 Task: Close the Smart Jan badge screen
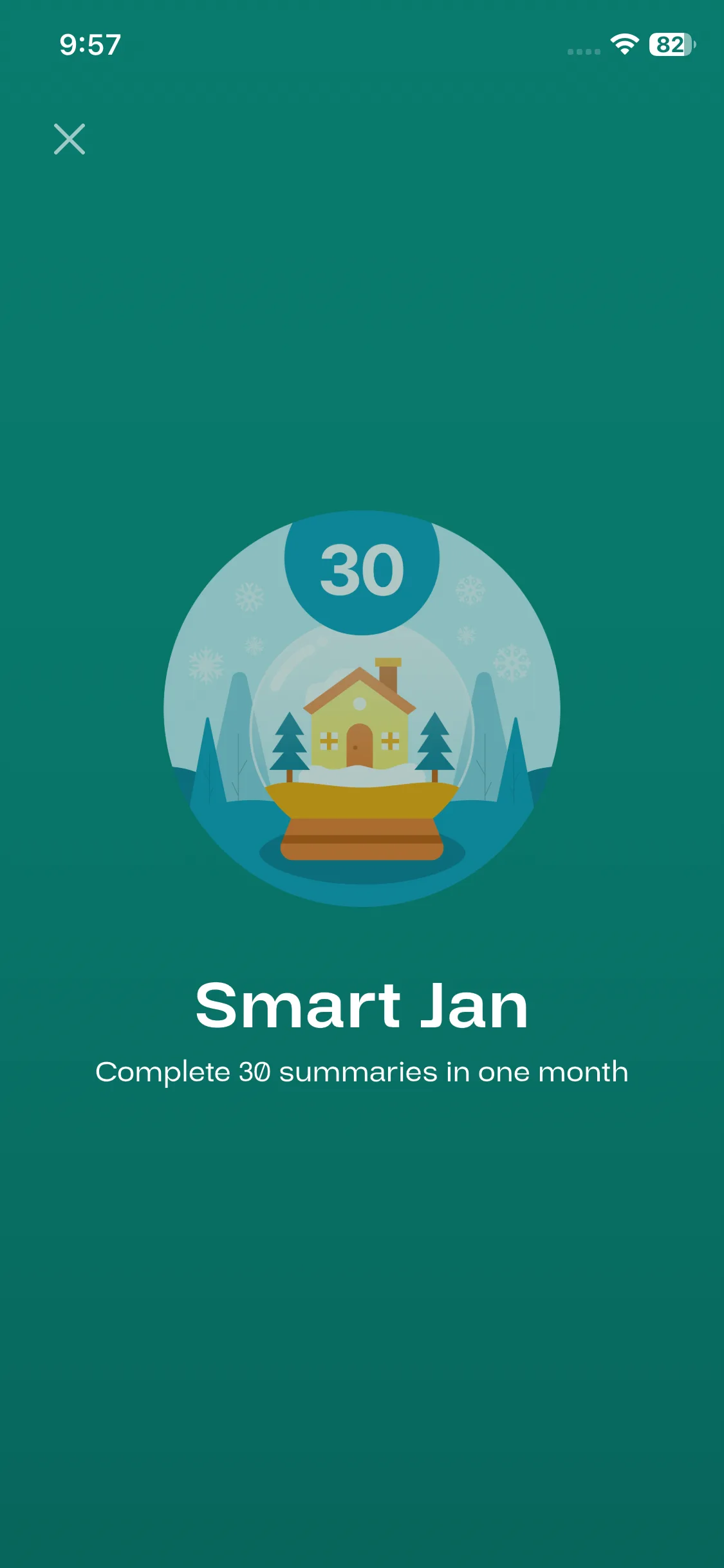pyautogui.click(x=70, y=139)
